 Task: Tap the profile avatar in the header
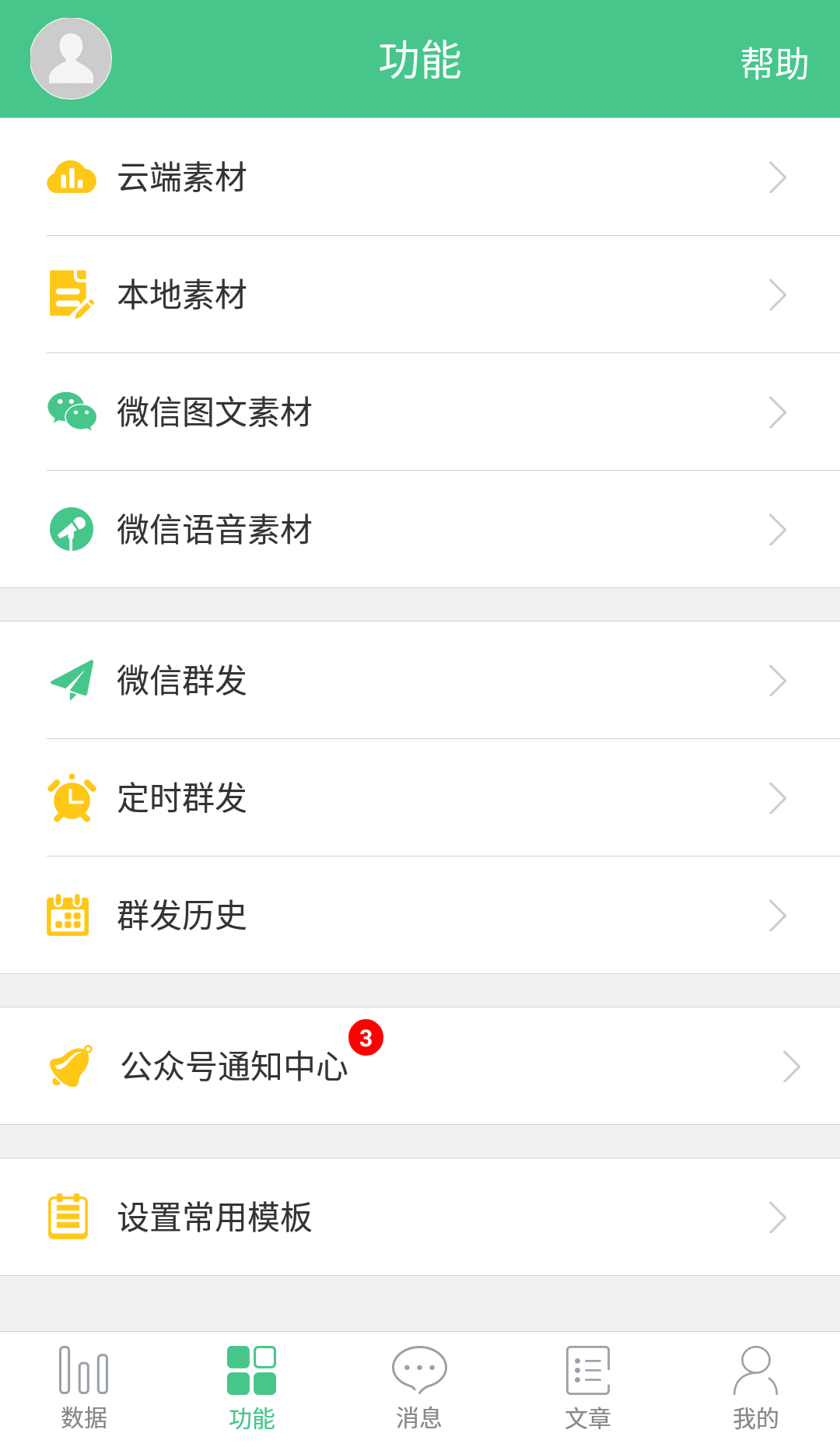coord(70,58)
